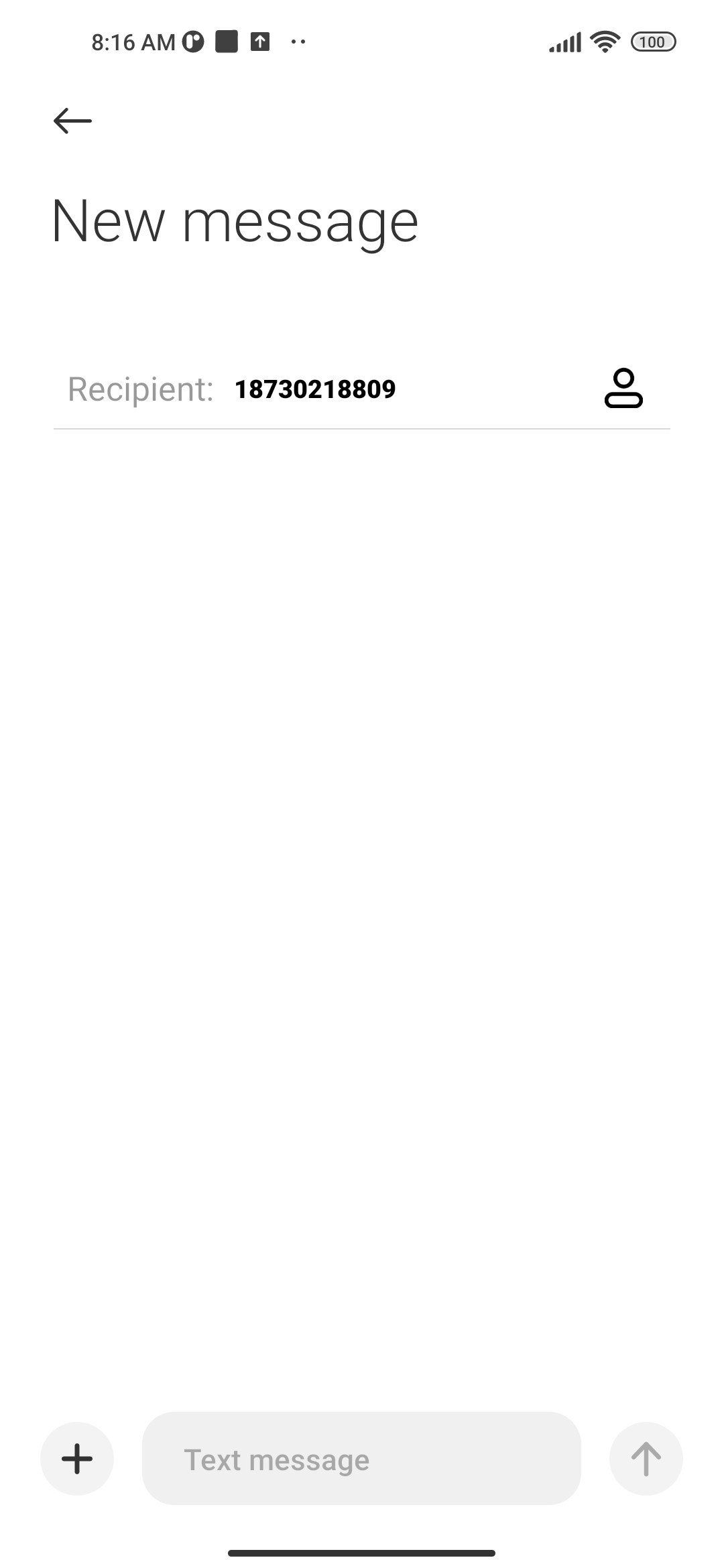
Task: Go back using the arrow icon
Action: pos(72,121)
